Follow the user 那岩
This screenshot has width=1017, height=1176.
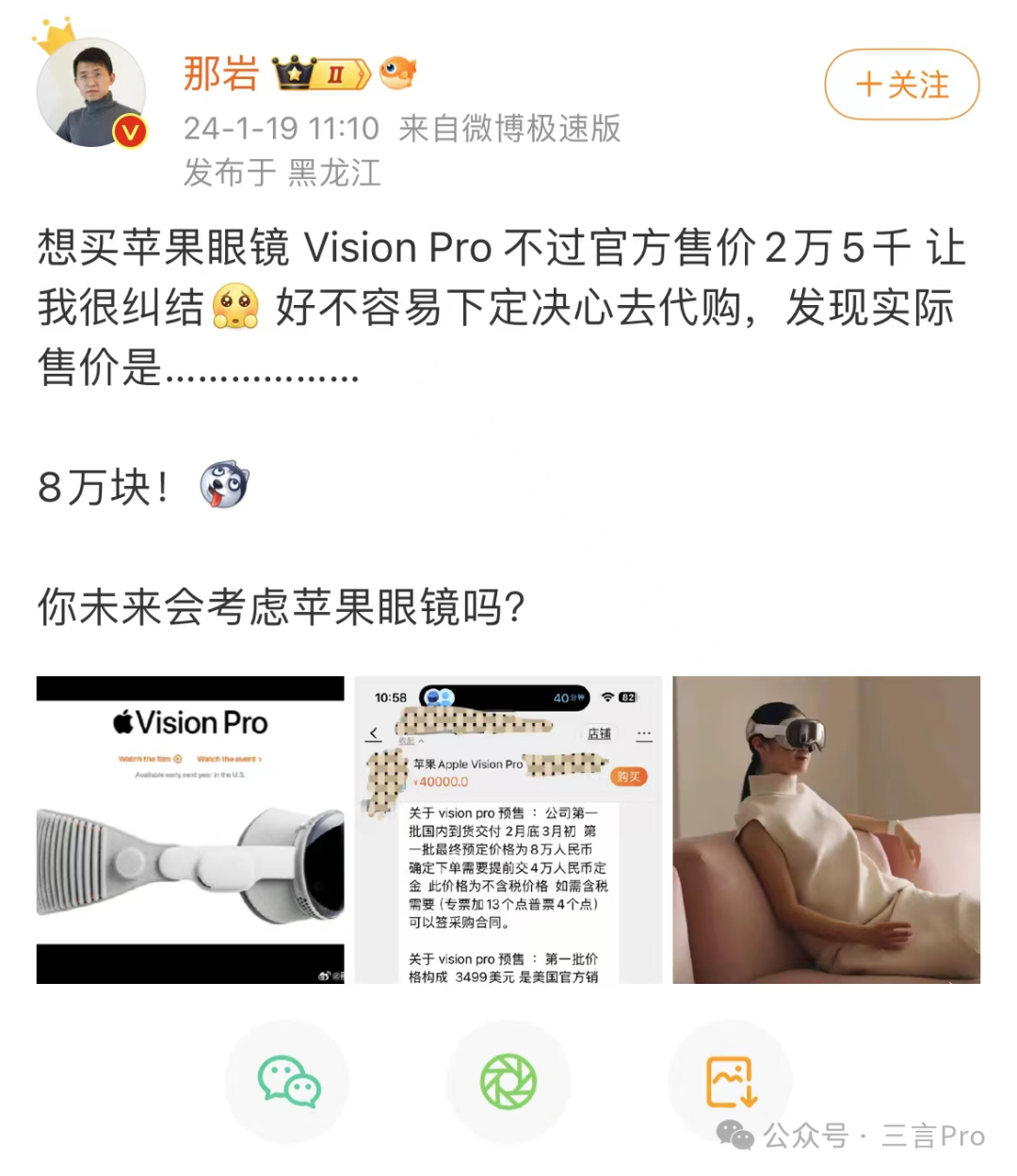pyautogui.click(x=901, y=85)
